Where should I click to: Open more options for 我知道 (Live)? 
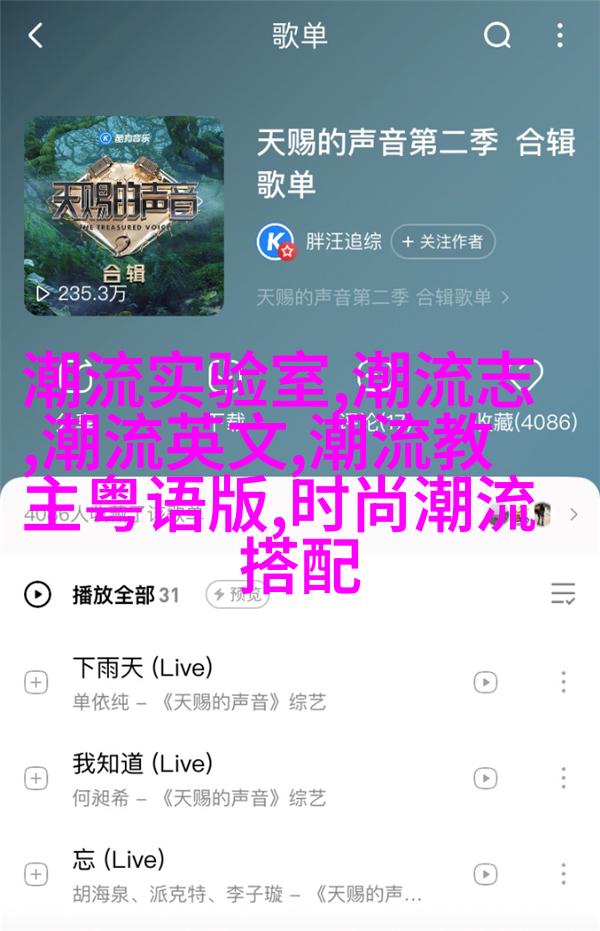point(564,778)
